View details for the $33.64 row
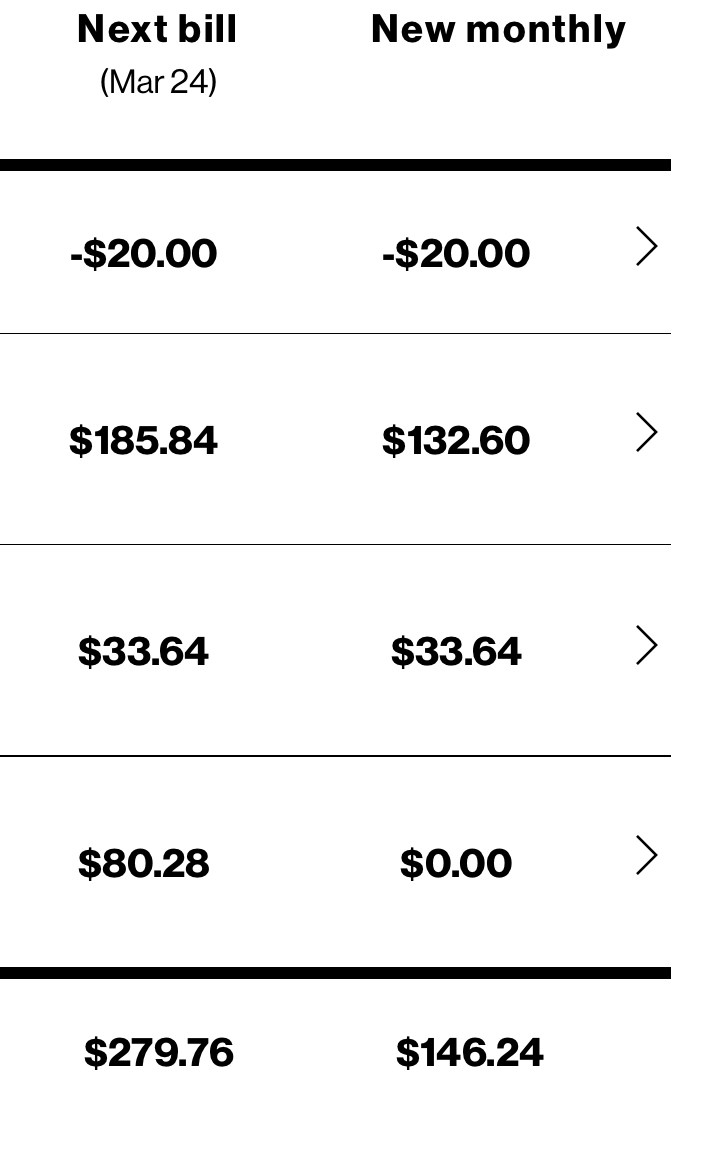This screenshot has width=719, height=1172. (646, 645)
